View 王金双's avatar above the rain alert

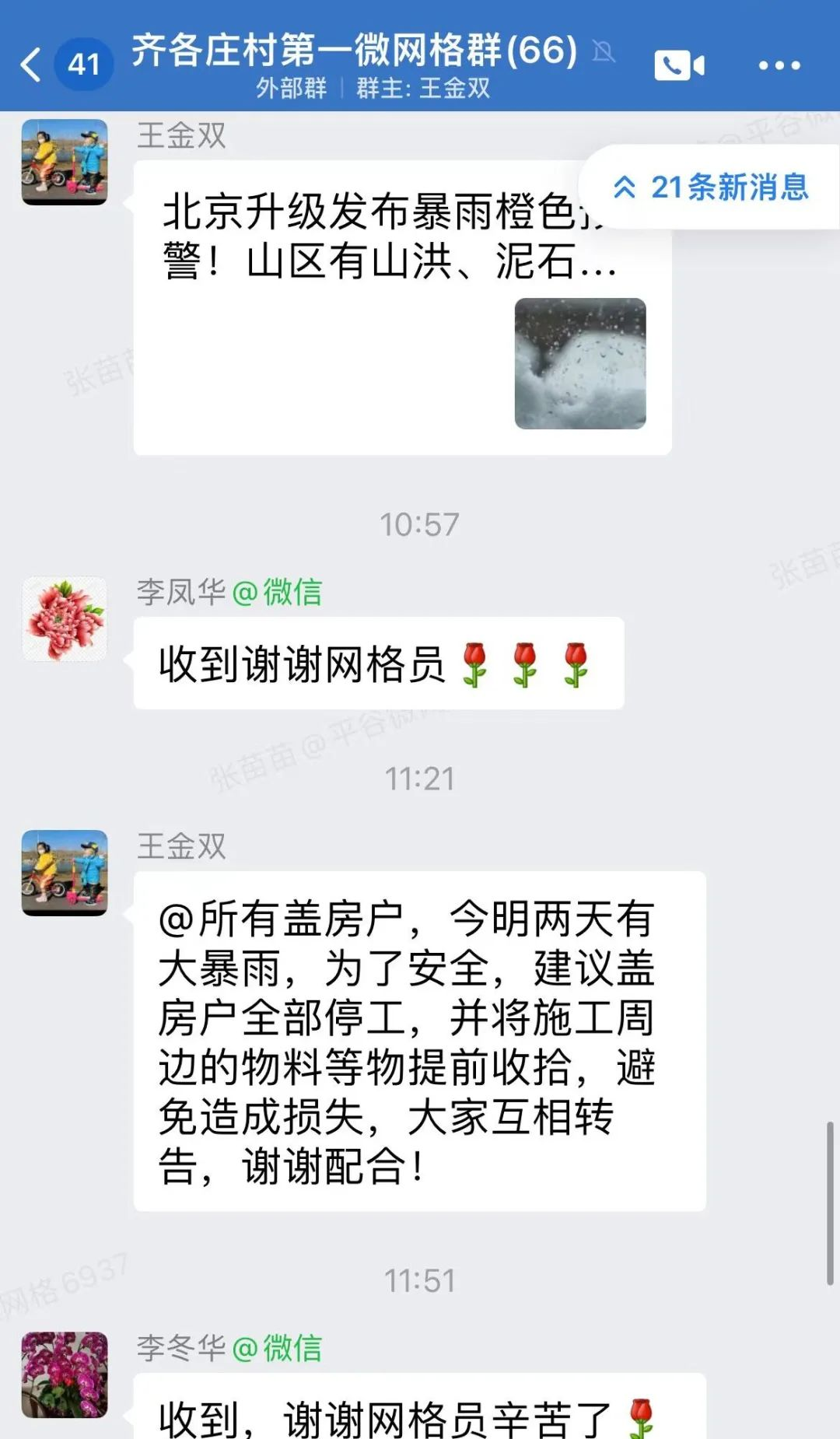pos(65,162)
